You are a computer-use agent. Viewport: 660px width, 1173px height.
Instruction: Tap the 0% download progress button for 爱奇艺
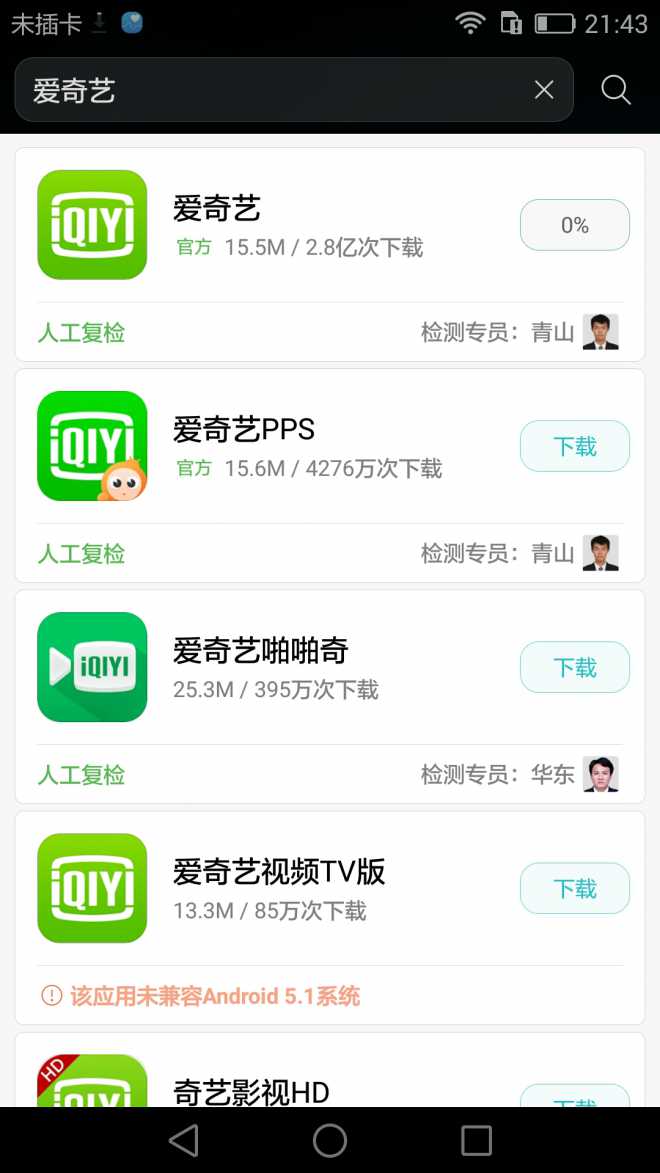[574, 225]
